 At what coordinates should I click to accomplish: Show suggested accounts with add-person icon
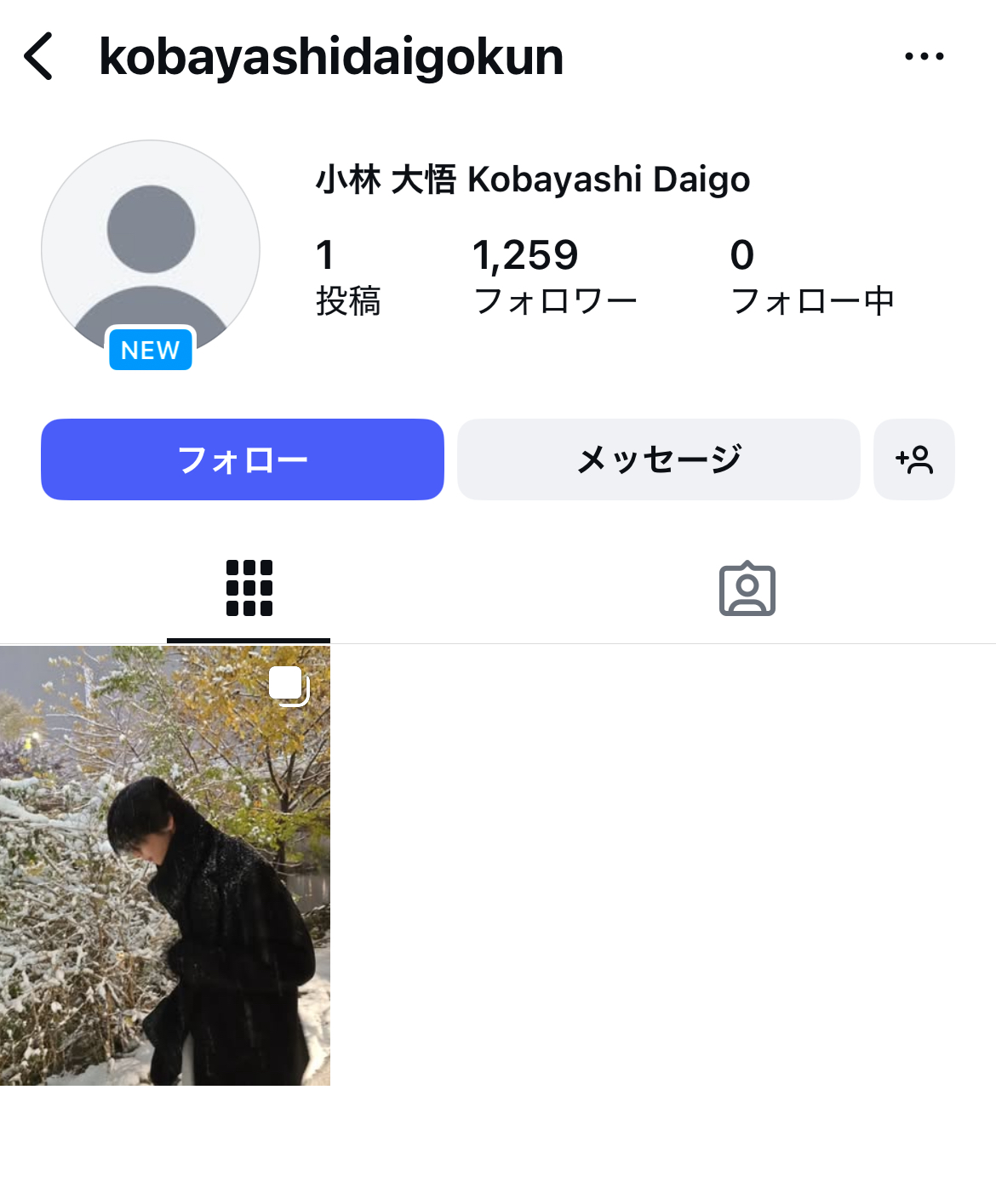coord(913,459)
